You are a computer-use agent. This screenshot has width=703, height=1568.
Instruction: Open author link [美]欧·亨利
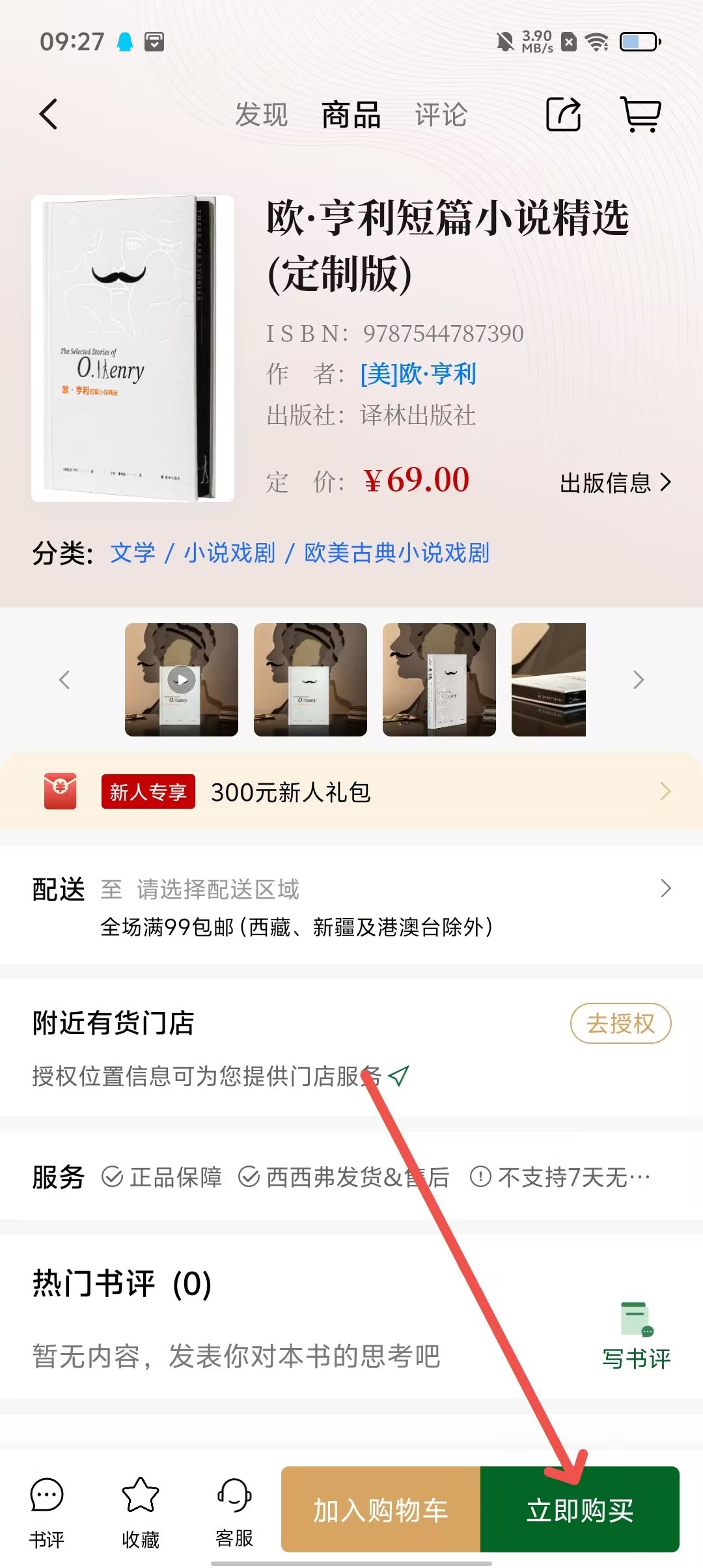pos(418,374)
